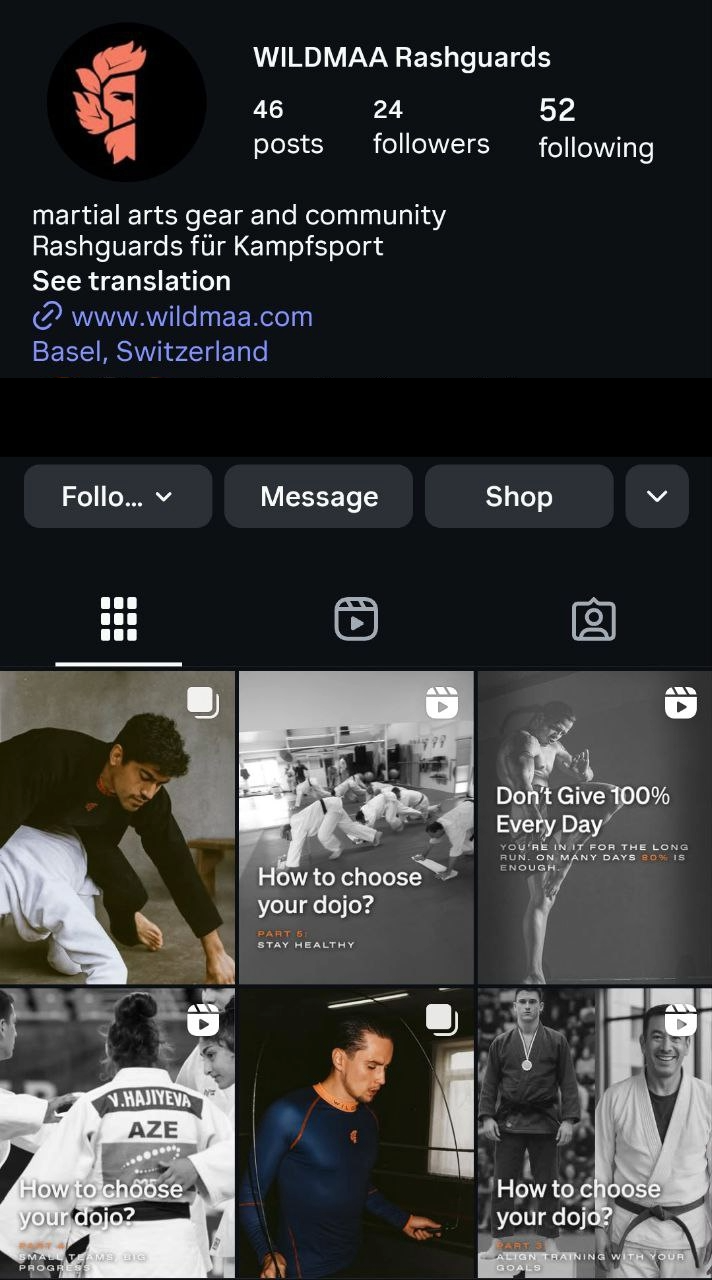This screenshot has width=712, height=1280.
Task: Open the followers list
Action: [x=430, y=127]
